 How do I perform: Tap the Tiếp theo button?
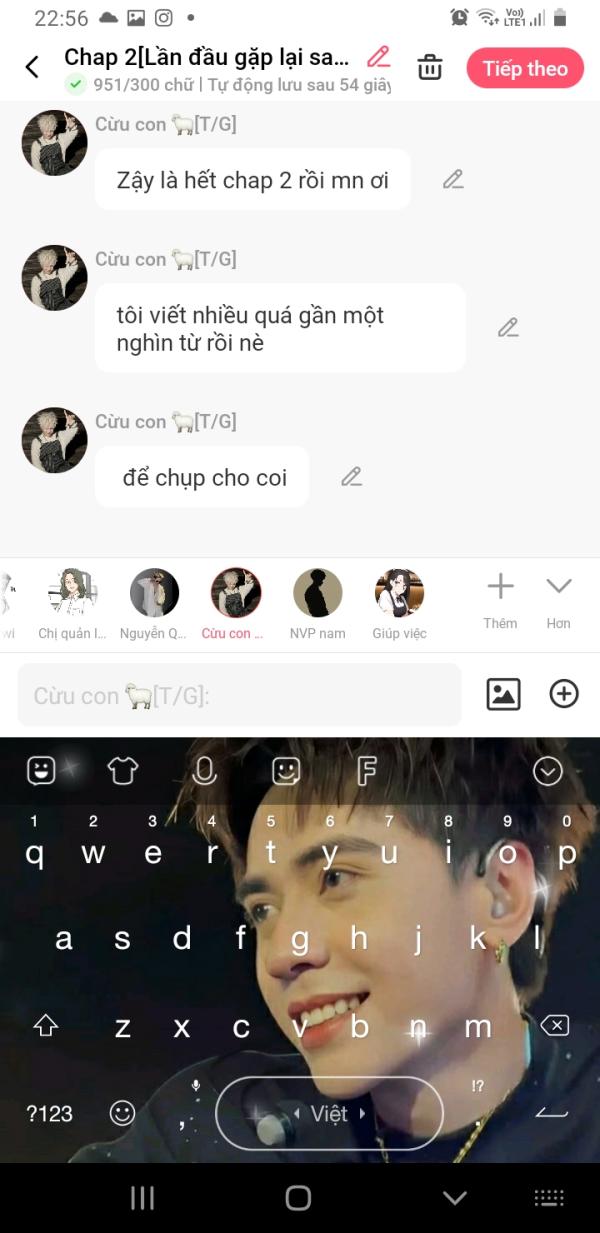pyautogui.click(x=525, y=68)
